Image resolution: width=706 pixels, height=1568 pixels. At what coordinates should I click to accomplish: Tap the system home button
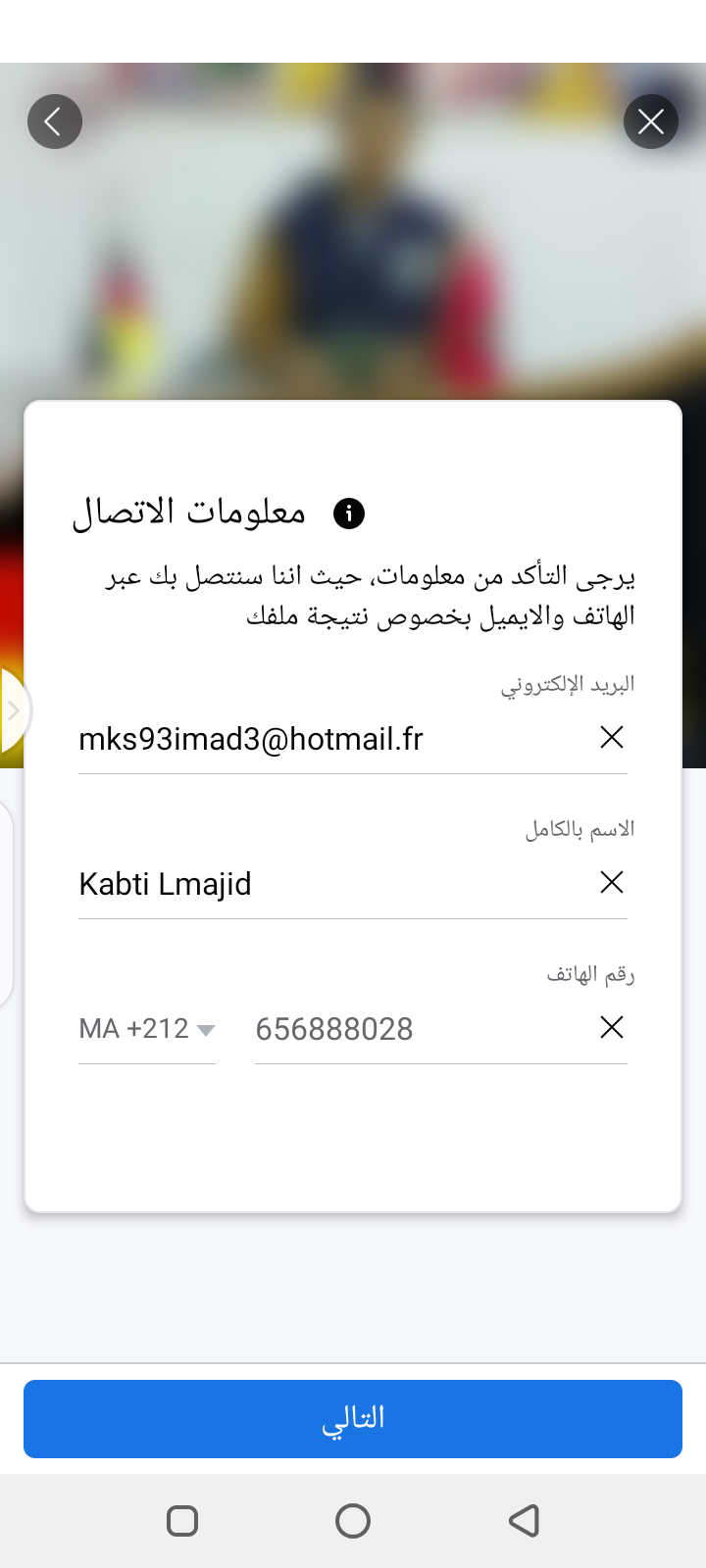click(353, 1521)
